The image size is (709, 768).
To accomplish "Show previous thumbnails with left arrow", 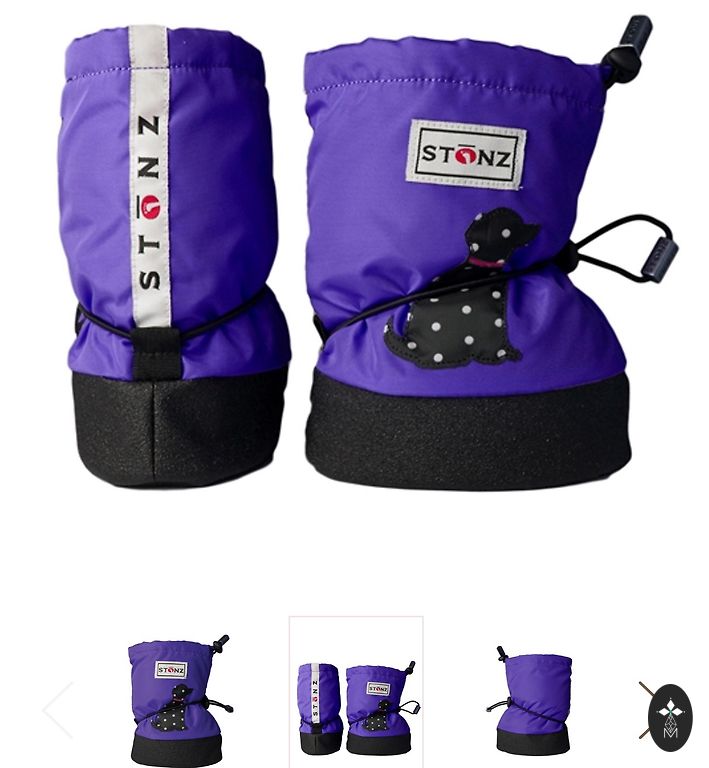I will [x=58, y=709].
